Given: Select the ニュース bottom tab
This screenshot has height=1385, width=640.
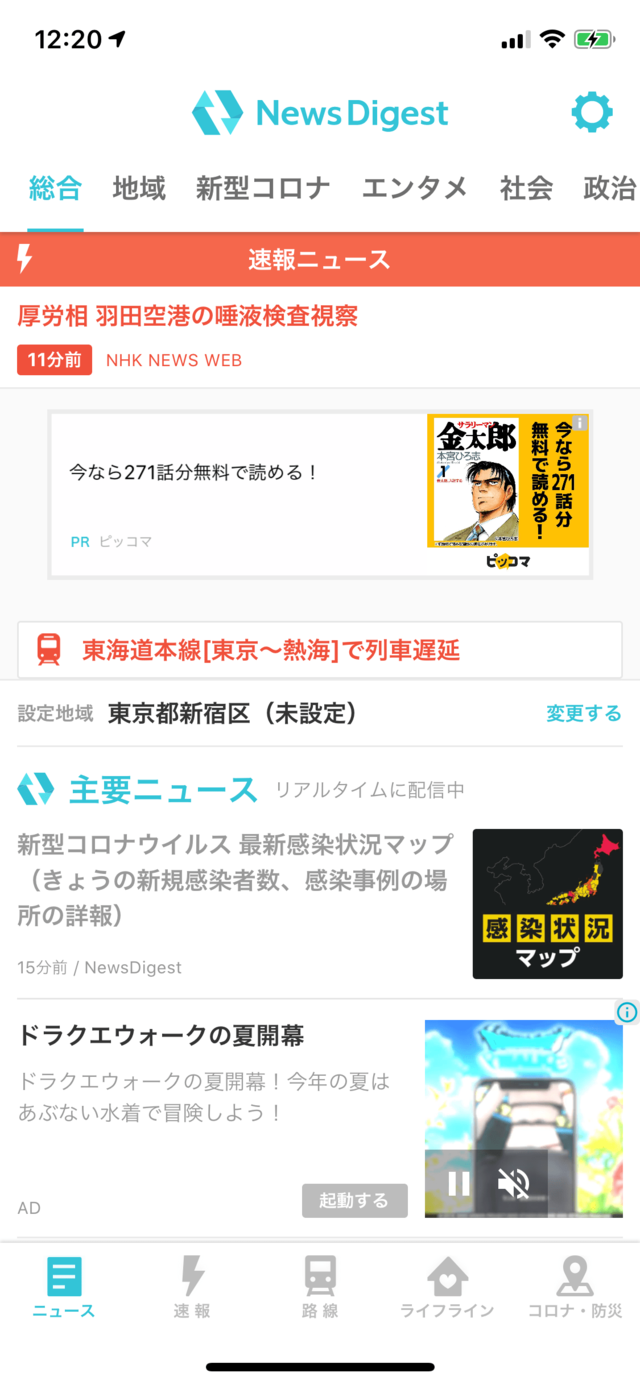Looking at the screenshot, I should coord(64,1288).
